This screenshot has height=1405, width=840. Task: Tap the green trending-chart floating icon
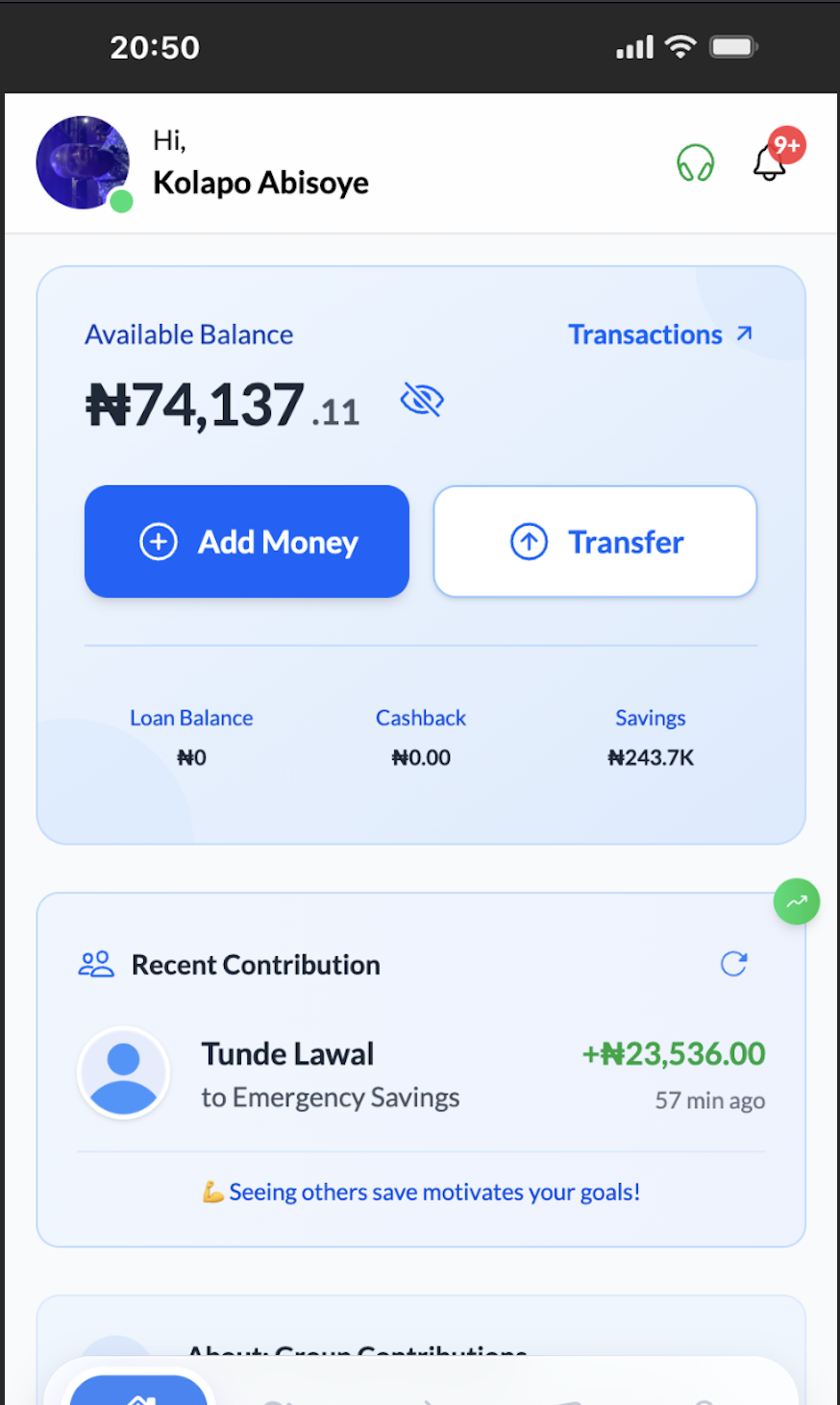(x=796, y=901)
